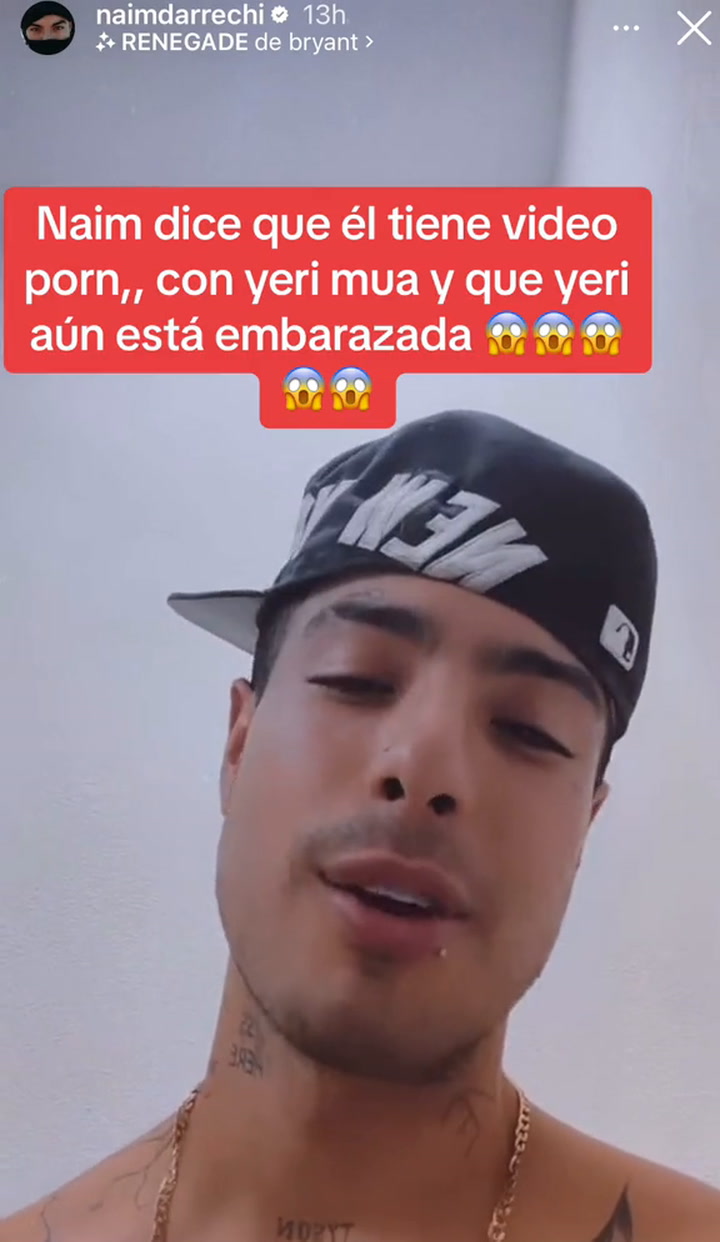Close the story viewer
Image resolution: width=720 pixels, height=1242 pixels.
693,28
